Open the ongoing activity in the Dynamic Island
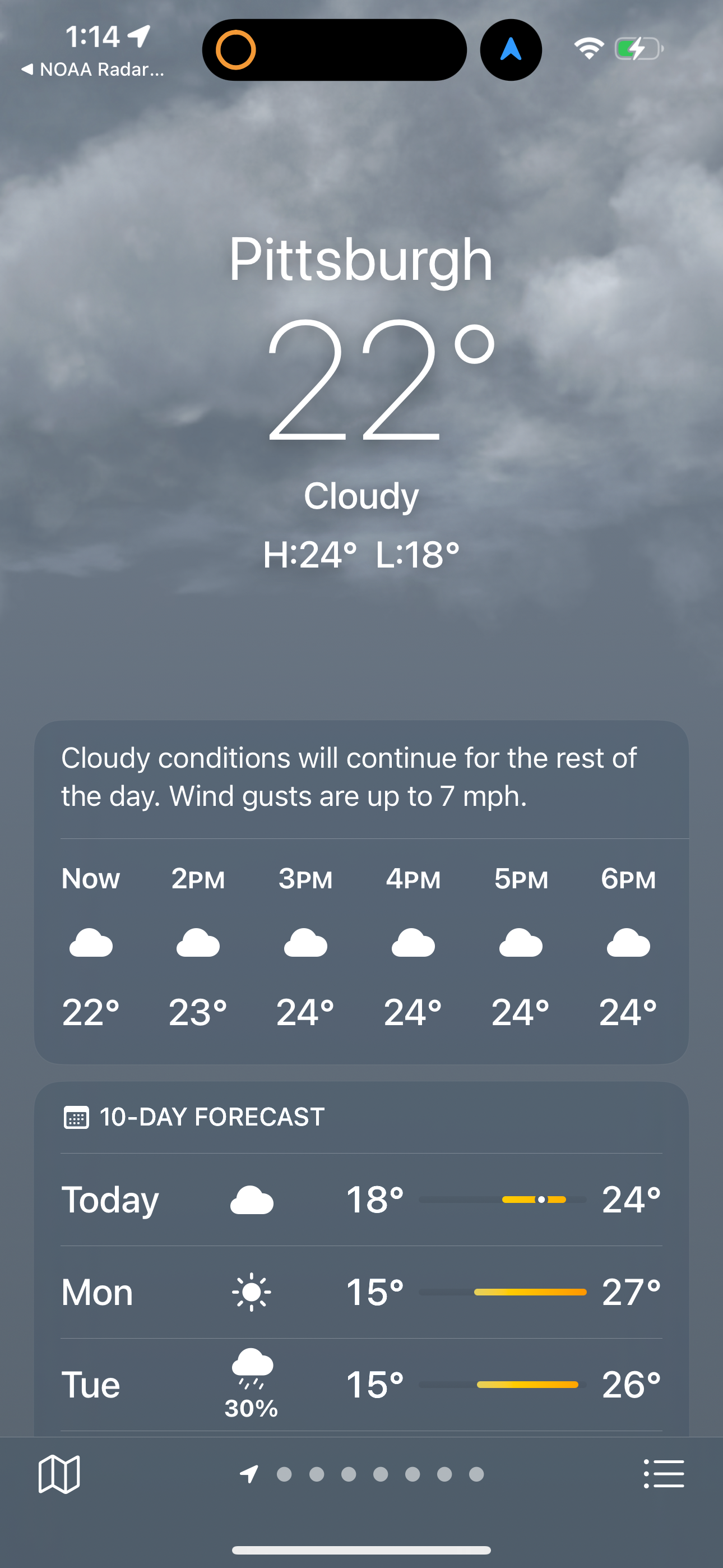The height and width of the screenshot is (1568, 723). pyautogui.click(x=333, y=50)
